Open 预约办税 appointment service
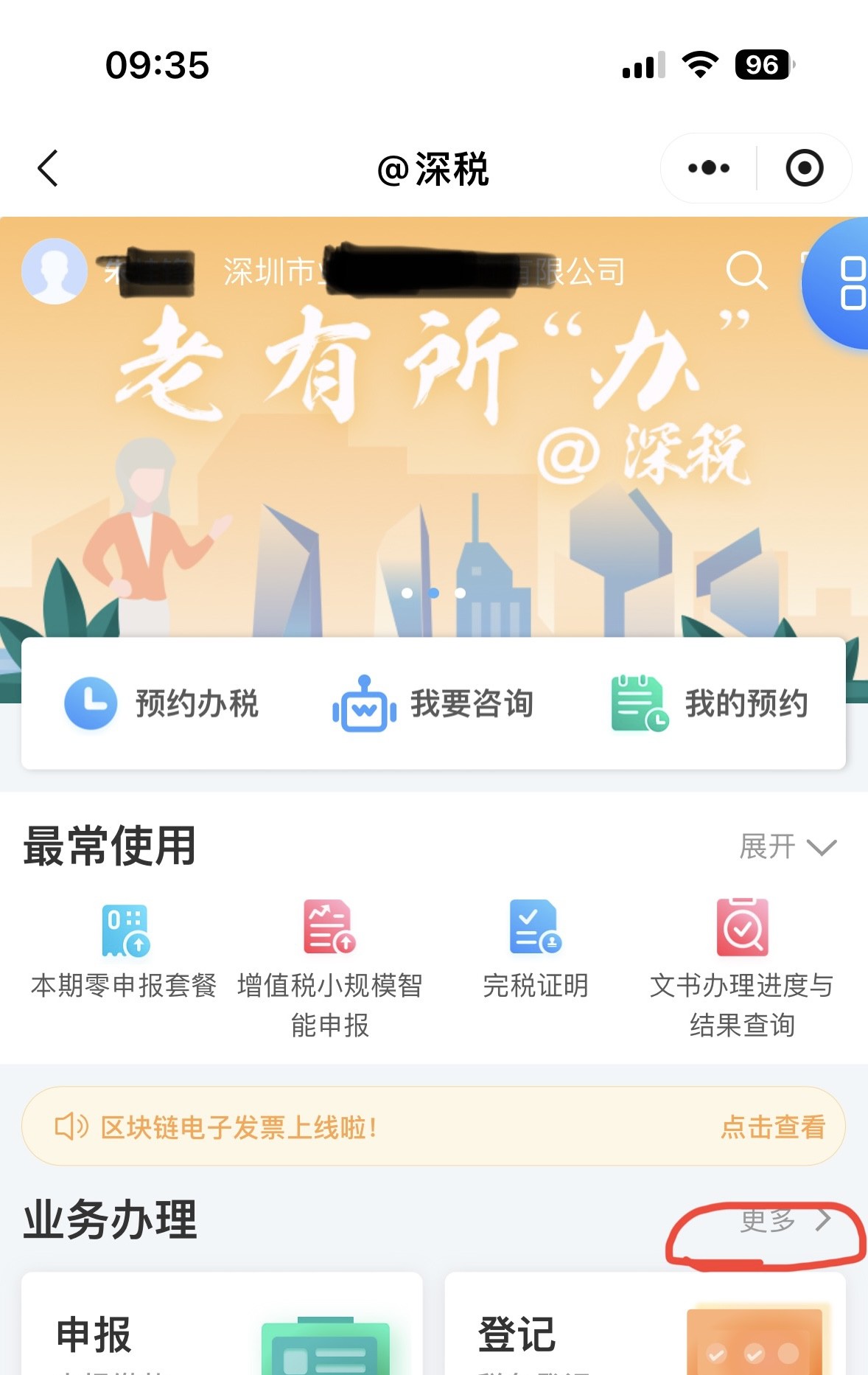 point(162,703)
